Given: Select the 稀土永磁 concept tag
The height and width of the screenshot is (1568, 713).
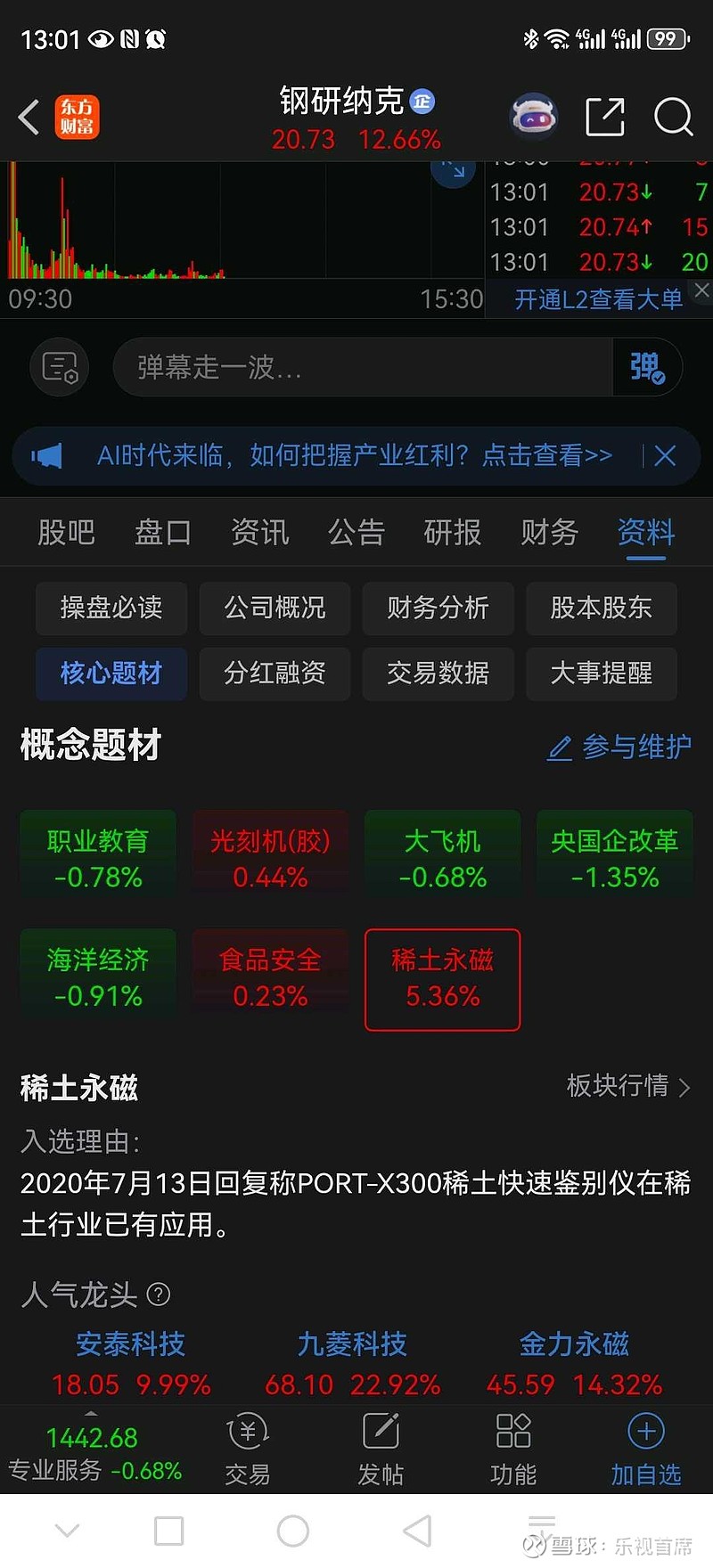Looking at the screenshot, I should (442, 978).
